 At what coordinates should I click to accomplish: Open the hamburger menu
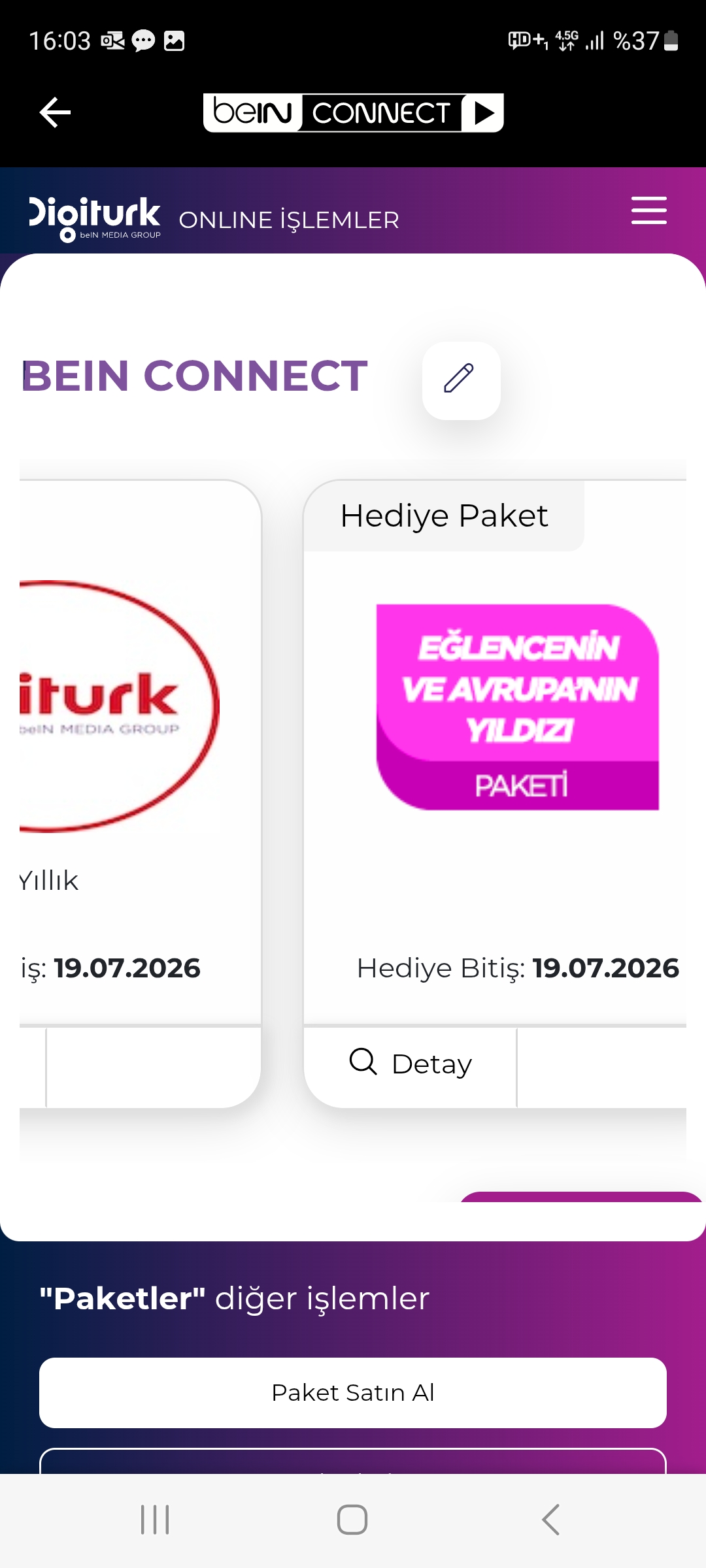coord(648,210)
